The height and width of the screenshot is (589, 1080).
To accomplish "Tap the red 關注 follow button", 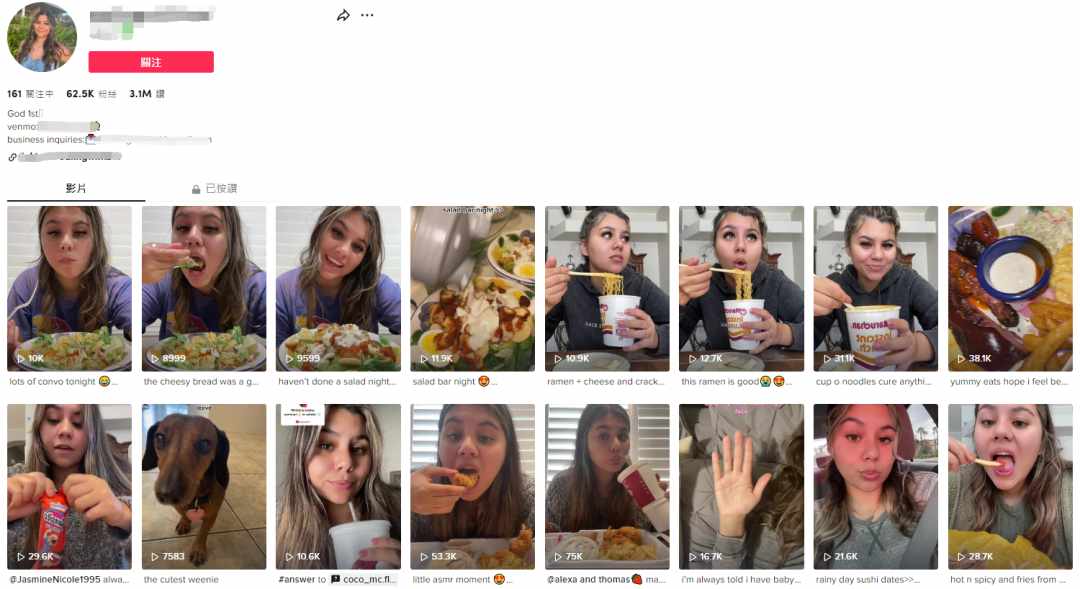I will [151, 62].
